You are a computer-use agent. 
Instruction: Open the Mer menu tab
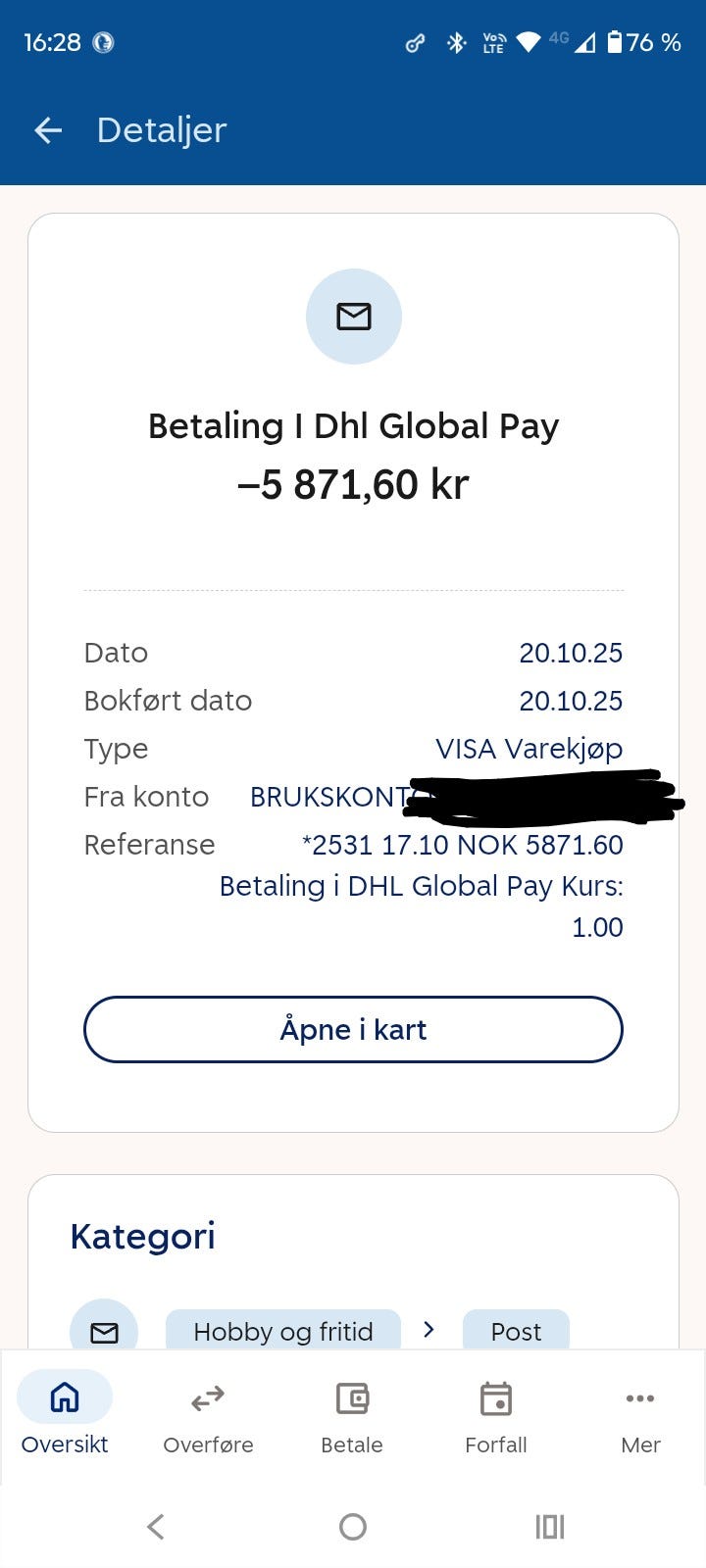pos(640,1414)
